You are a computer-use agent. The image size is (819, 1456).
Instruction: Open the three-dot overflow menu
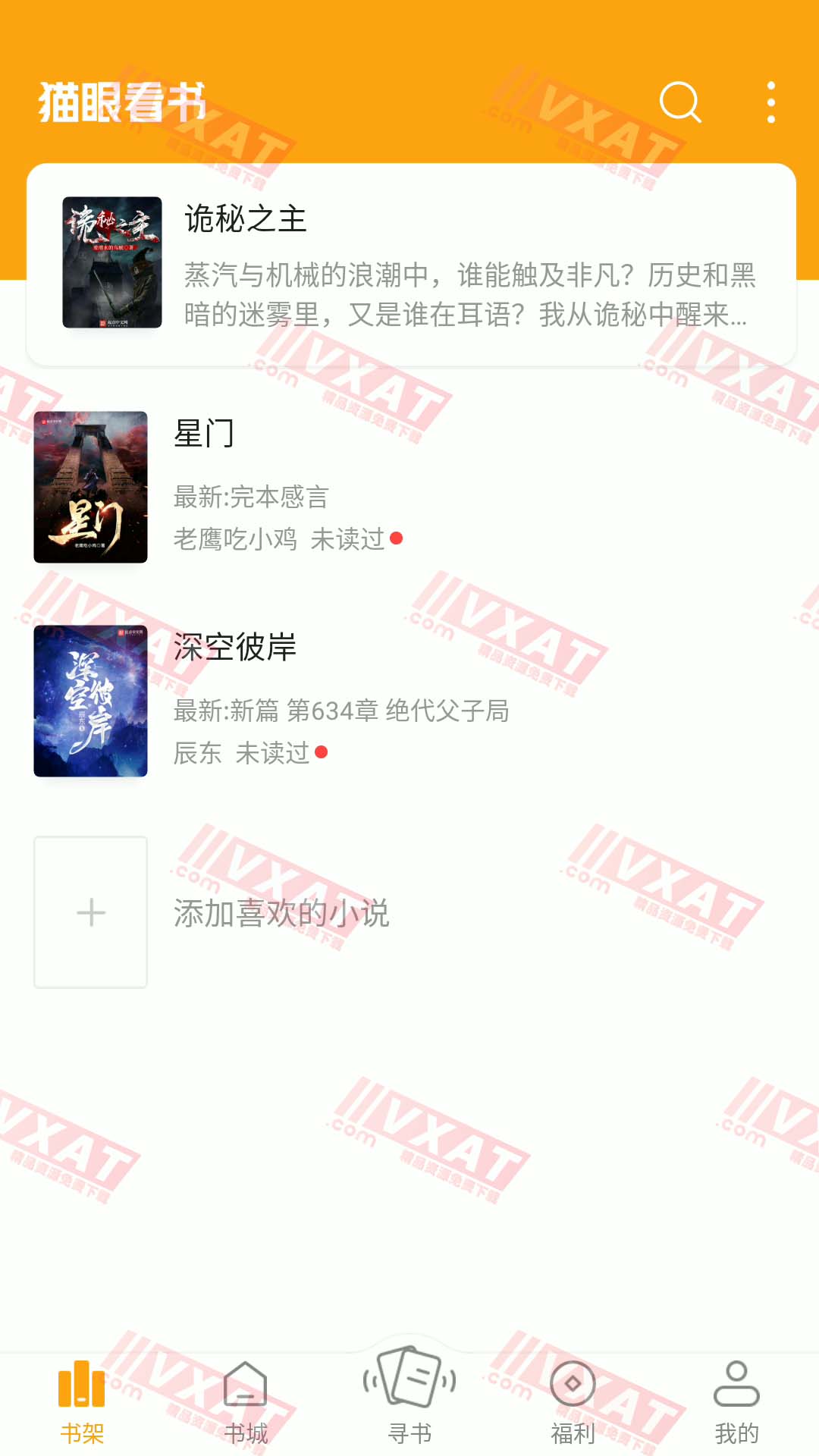(770, 103)
